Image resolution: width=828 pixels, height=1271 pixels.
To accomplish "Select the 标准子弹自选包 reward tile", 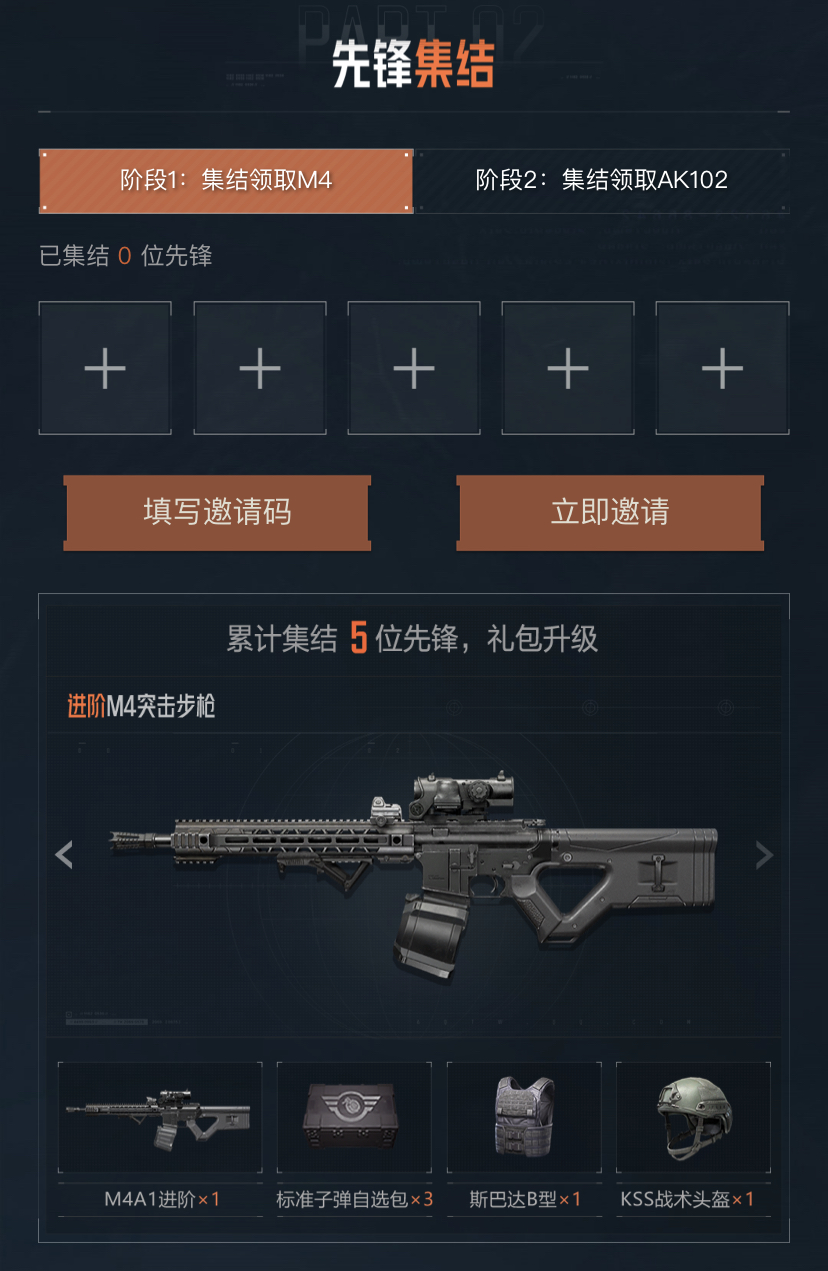I will (354, 1117).
